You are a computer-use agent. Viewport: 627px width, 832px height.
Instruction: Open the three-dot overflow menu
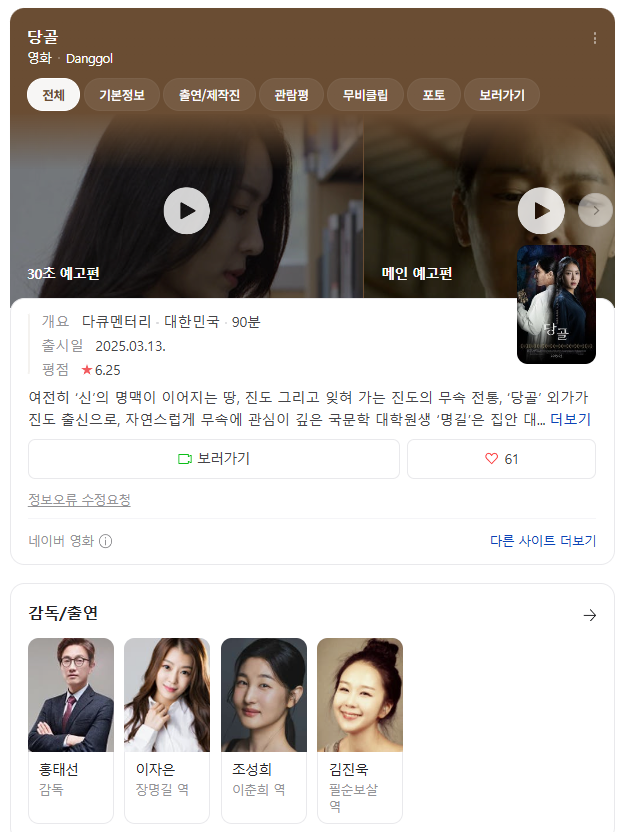tap(595, 39)
